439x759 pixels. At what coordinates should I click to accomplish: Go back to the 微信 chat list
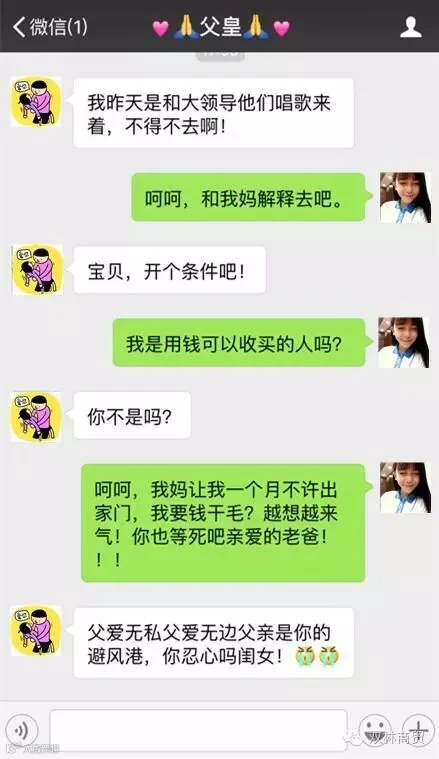coord(50,27)
